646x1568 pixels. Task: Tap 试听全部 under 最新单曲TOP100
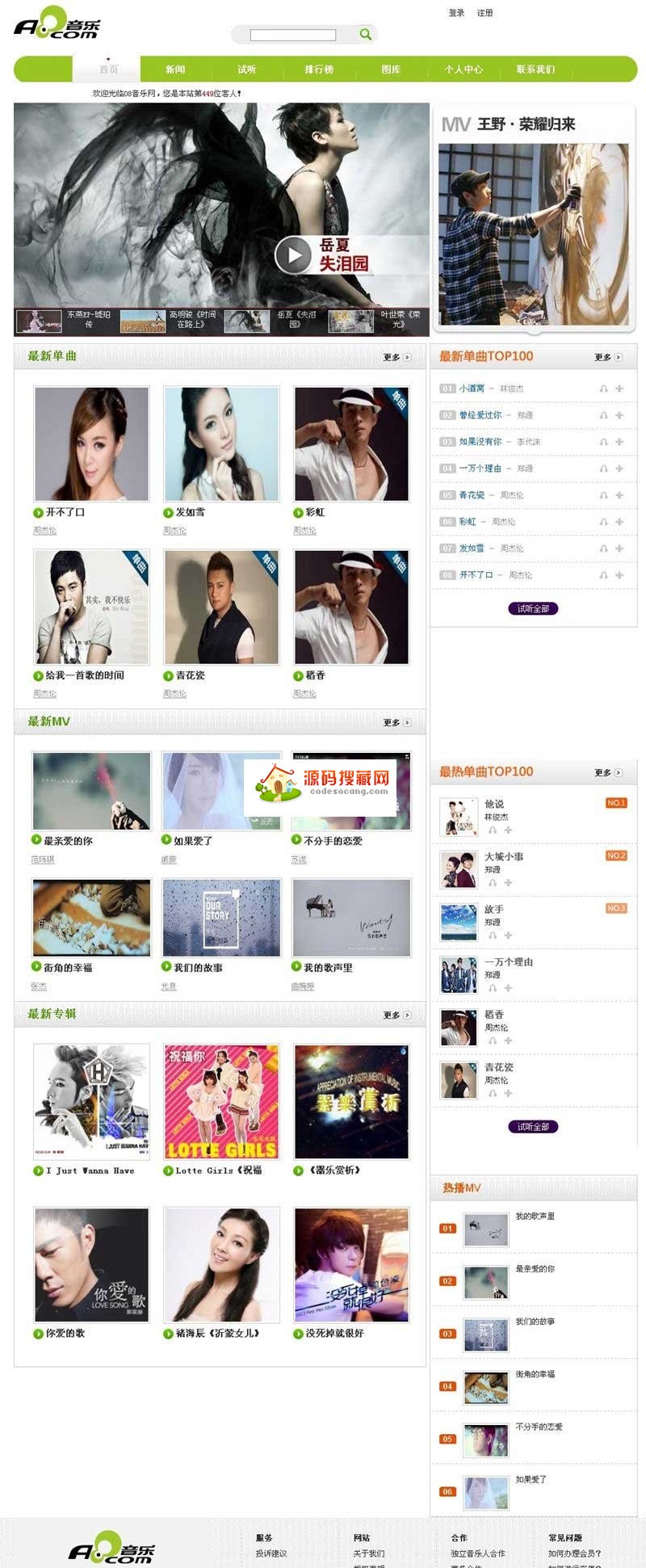tap(533, 608)
